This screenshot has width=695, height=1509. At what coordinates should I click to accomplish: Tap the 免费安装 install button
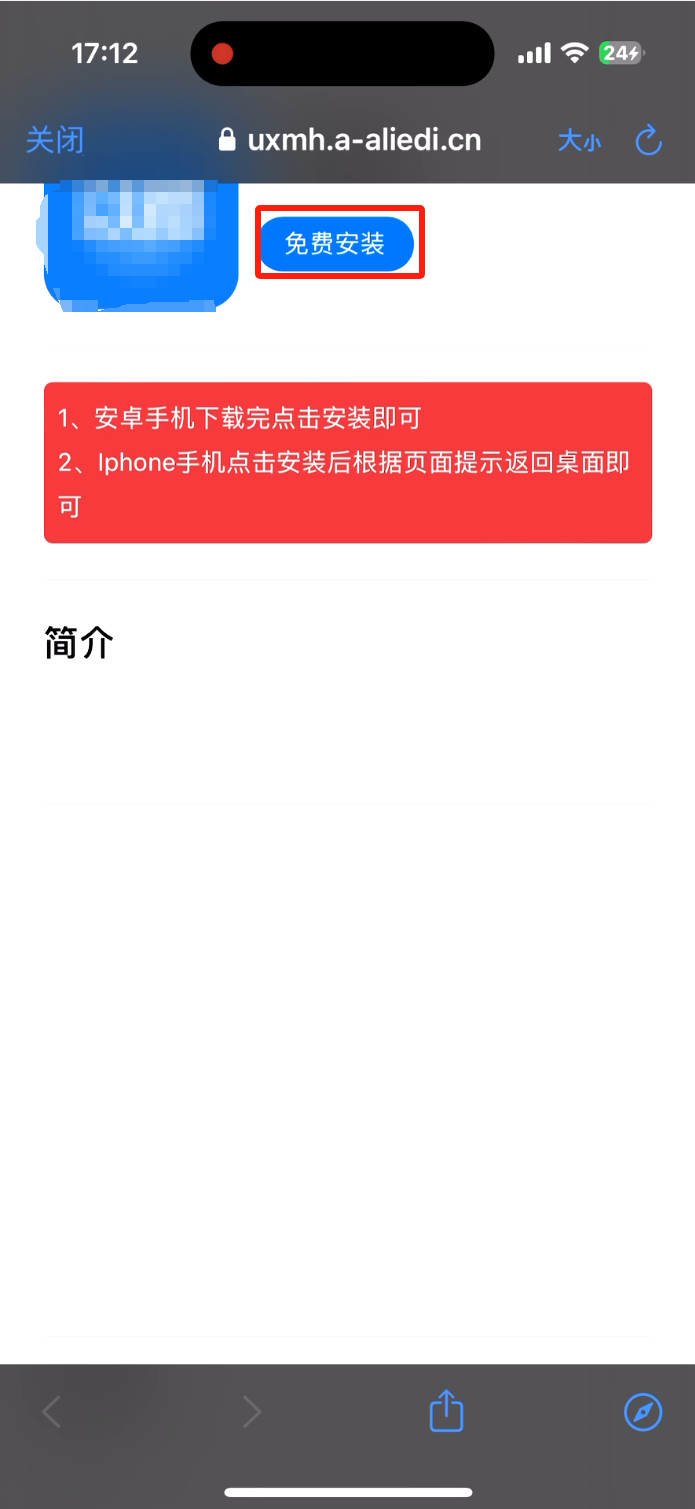336,244
